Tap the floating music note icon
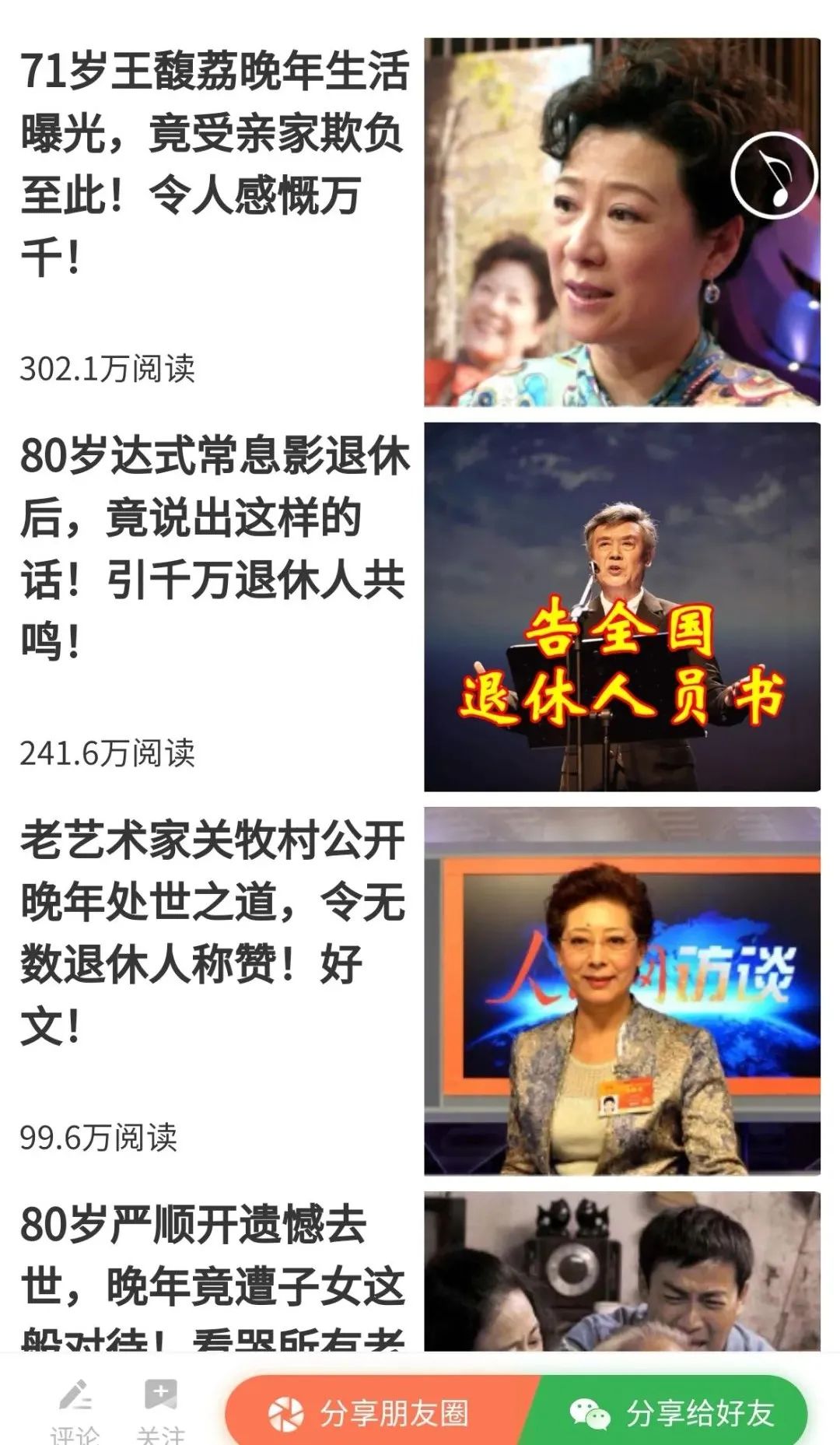The image size is (840, 1445). (773, 175)
